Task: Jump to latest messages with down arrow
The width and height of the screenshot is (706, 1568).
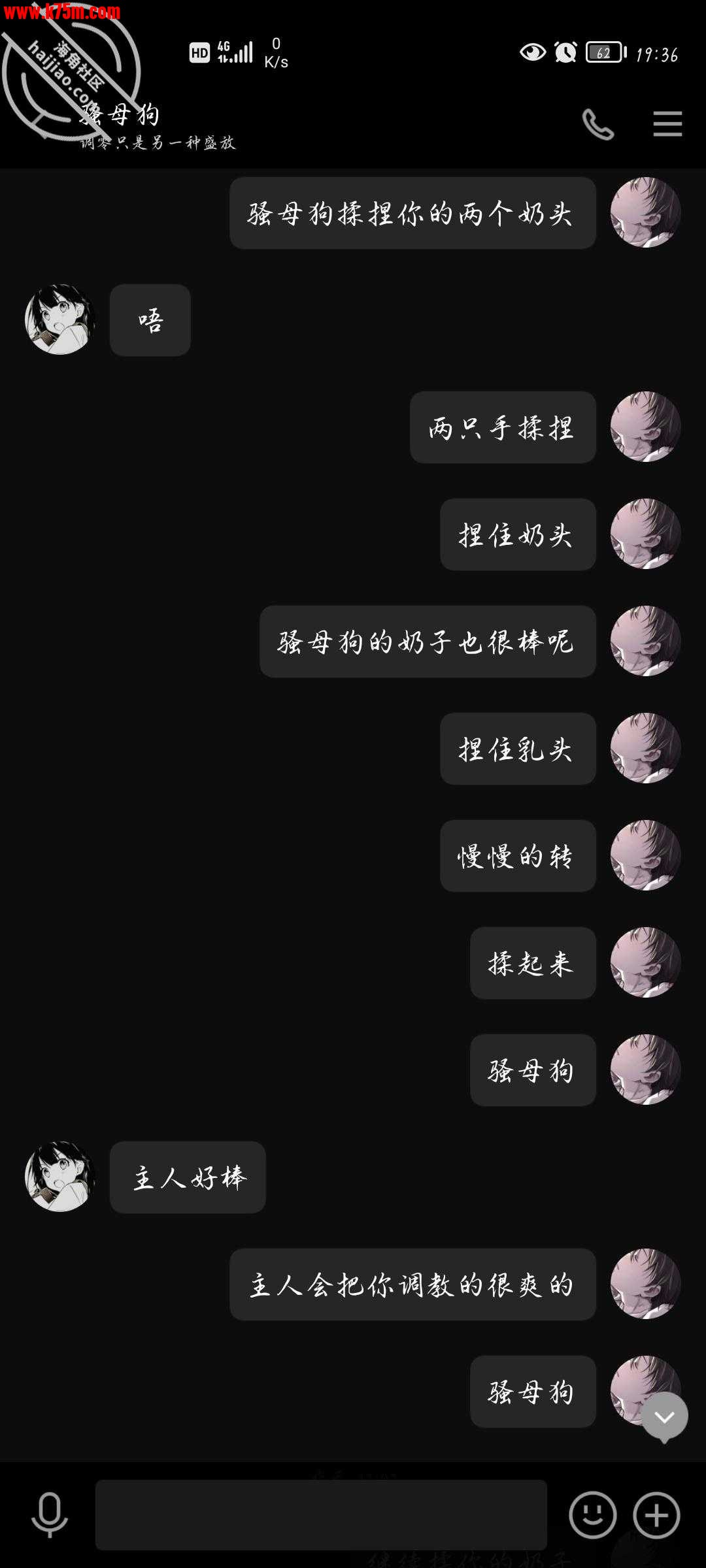Action: click(664, 1416)
